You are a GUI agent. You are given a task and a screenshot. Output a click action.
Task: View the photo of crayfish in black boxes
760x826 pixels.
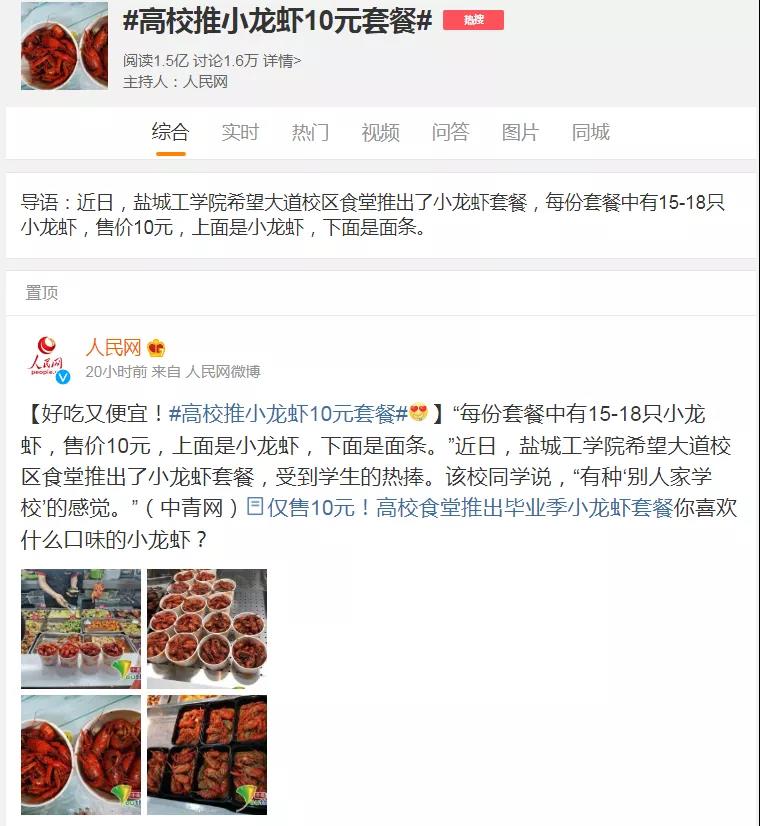click(207, 754)
